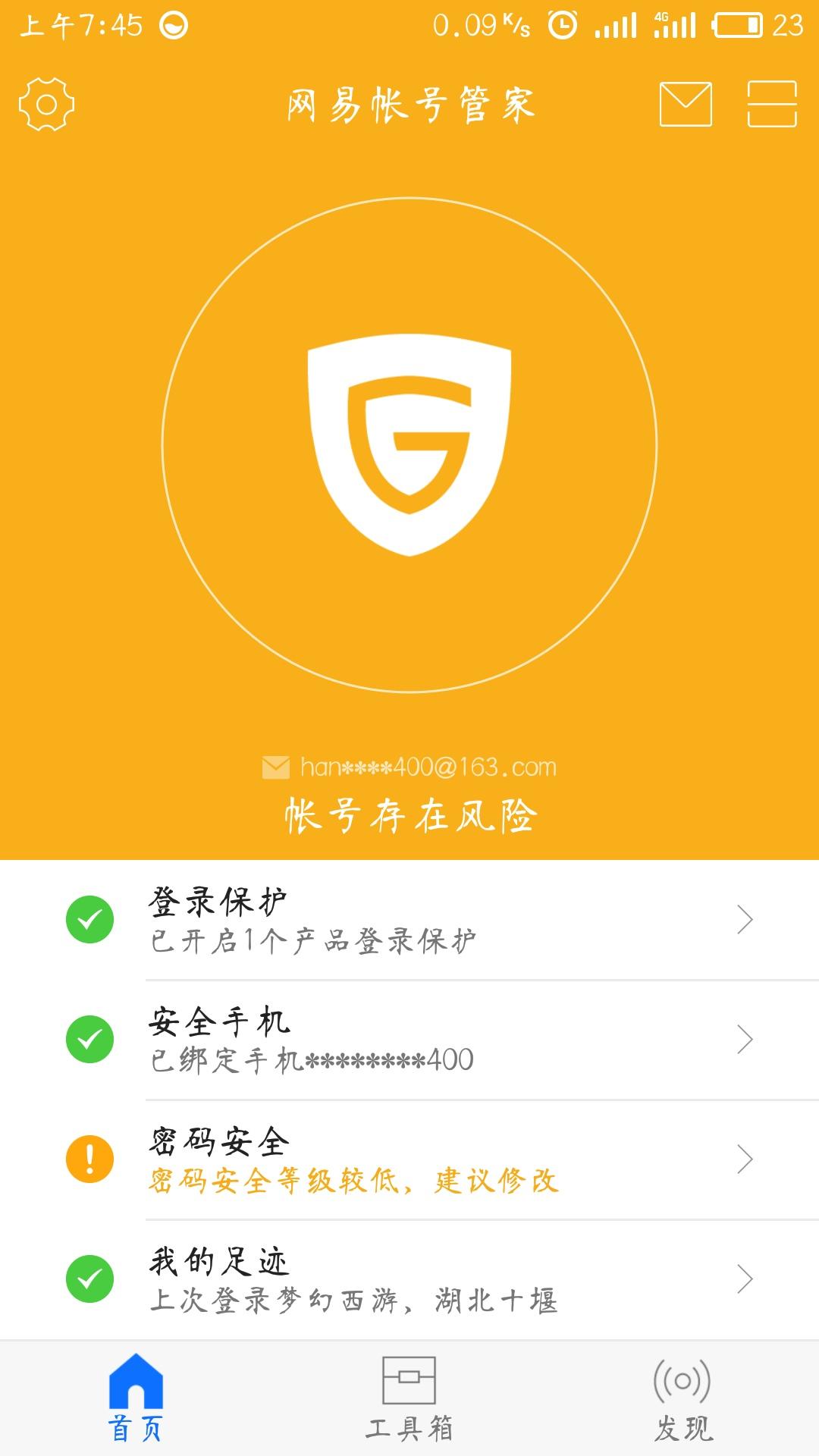Tap the scan icon in the top bar

[x=771, y=104]
